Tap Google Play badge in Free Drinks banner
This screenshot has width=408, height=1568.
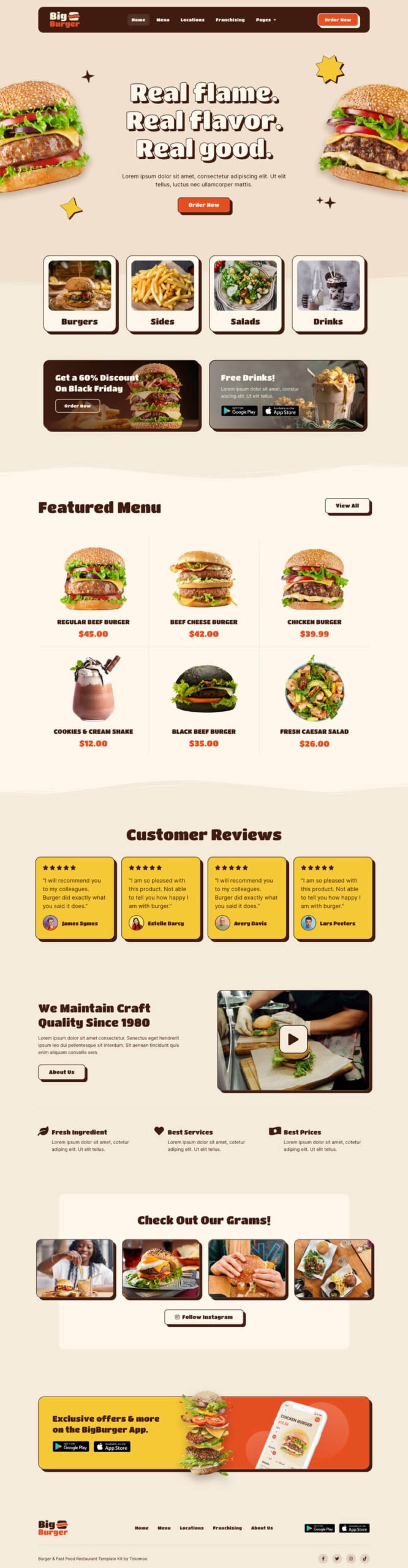pyautogui.click(x=239, y=411)
